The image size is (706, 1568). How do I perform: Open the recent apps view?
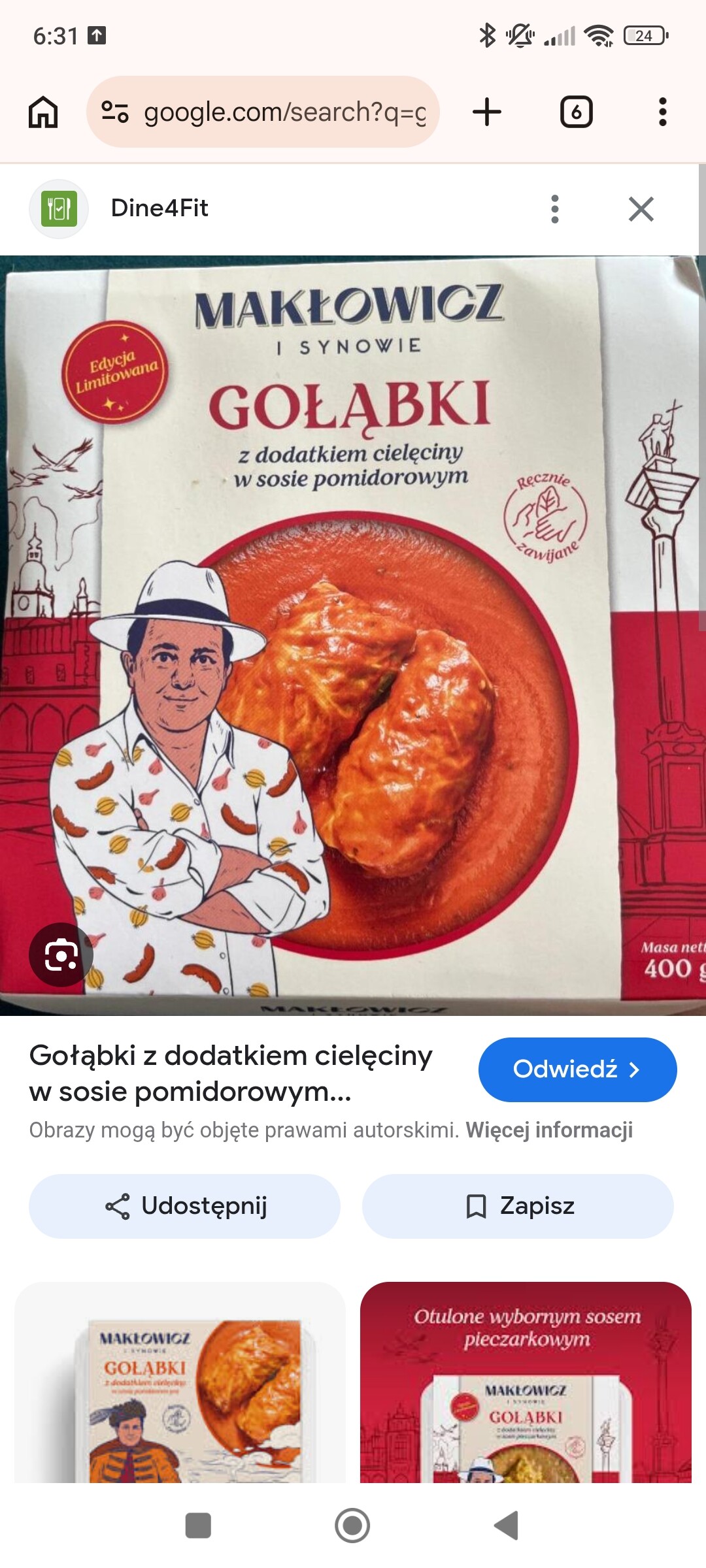coord(198,1526)
